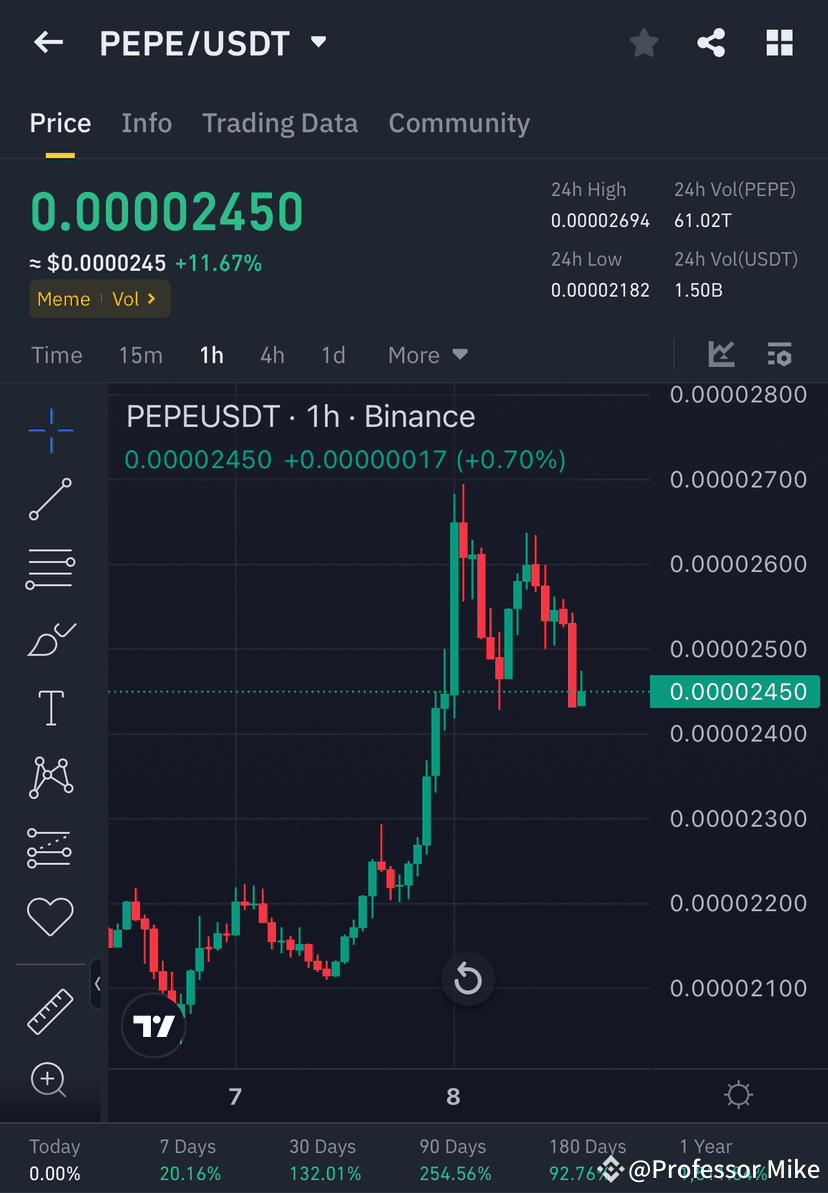Viewport: 828px width, 1193px height.
Task: Toggle the favorite star for PEPE/USDT
Action: pyautogui.click(x=643, y=42)
